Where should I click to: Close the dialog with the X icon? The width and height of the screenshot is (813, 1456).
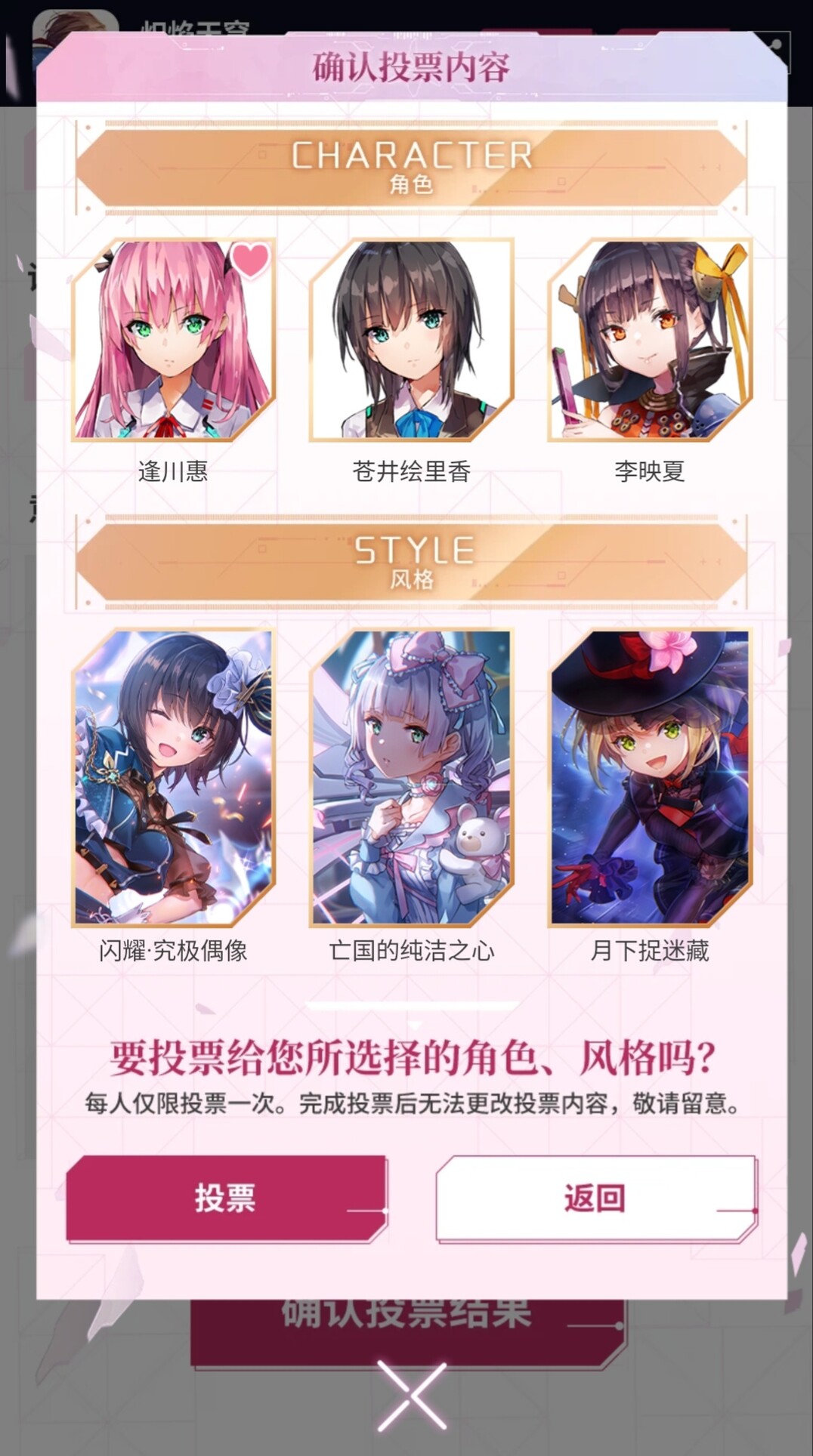[412, 1396]
